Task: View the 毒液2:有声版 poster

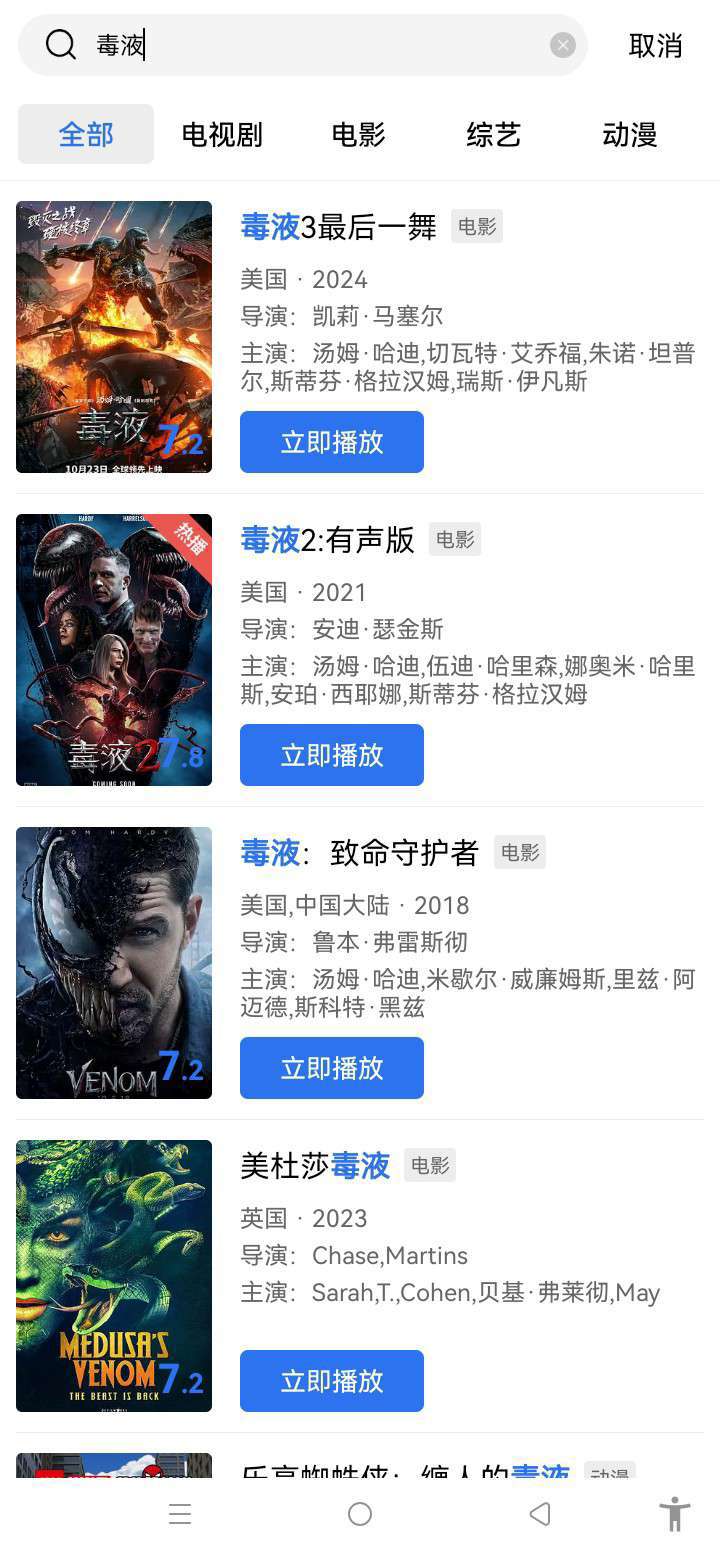Action: point(114,650)
